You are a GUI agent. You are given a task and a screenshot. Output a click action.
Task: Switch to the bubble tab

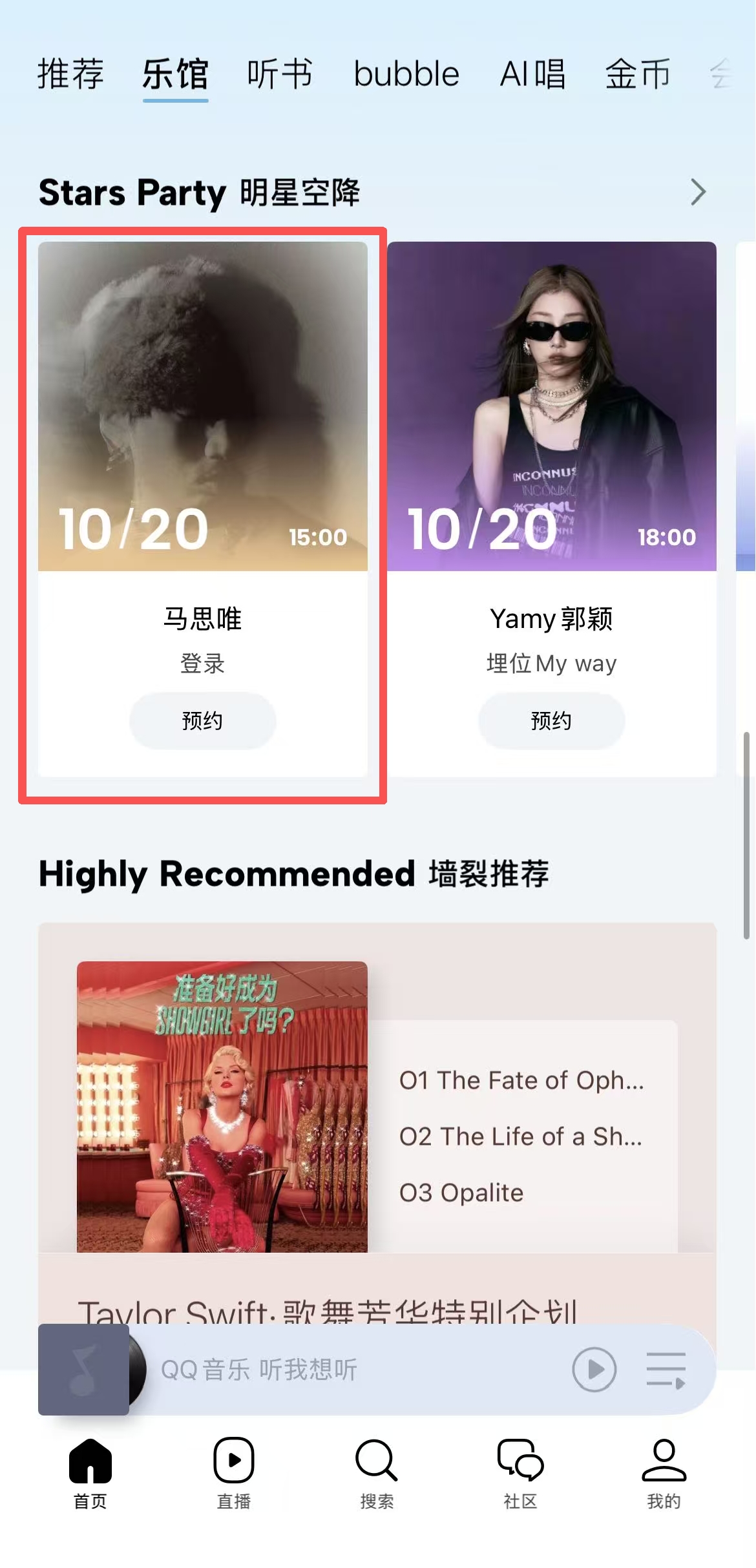click(406, 74)
